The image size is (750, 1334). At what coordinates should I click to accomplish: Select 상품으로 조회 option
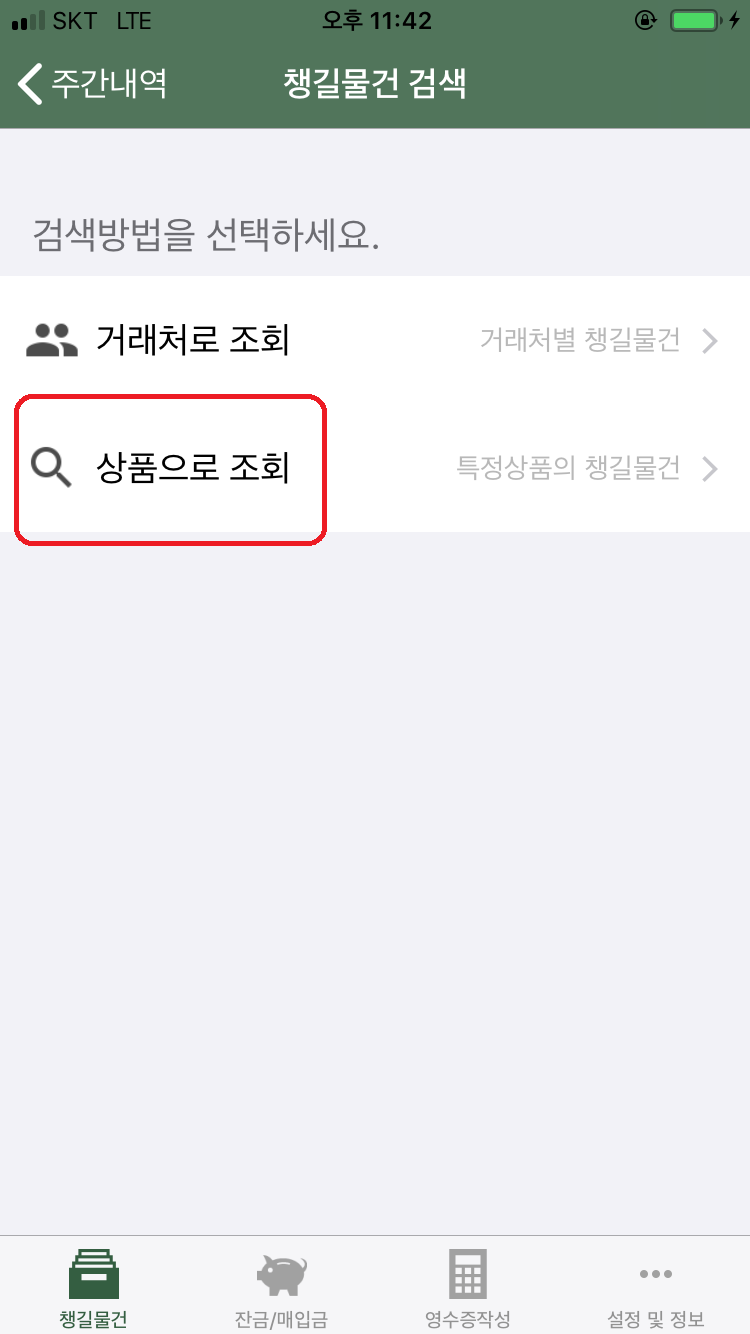374,468
